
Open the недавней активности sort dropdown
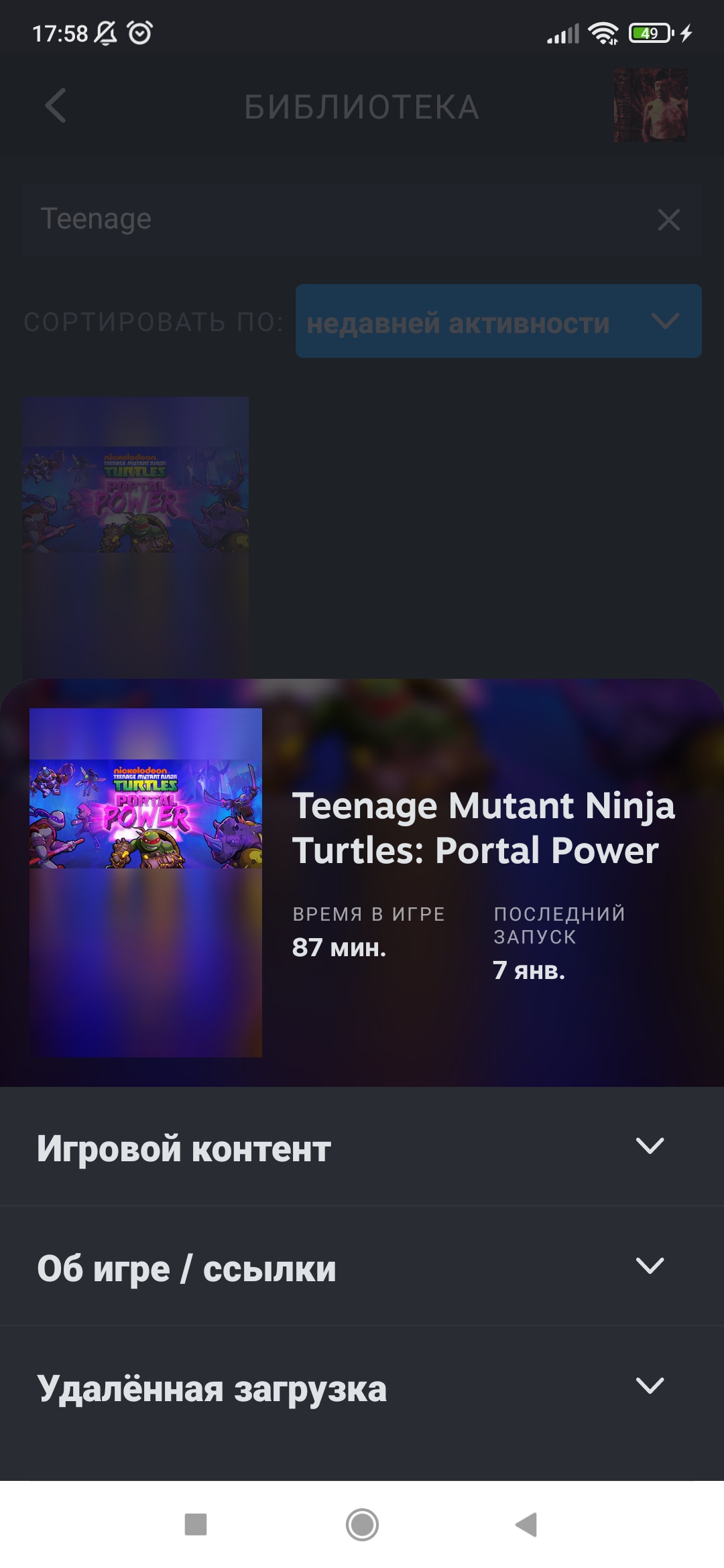498,322
